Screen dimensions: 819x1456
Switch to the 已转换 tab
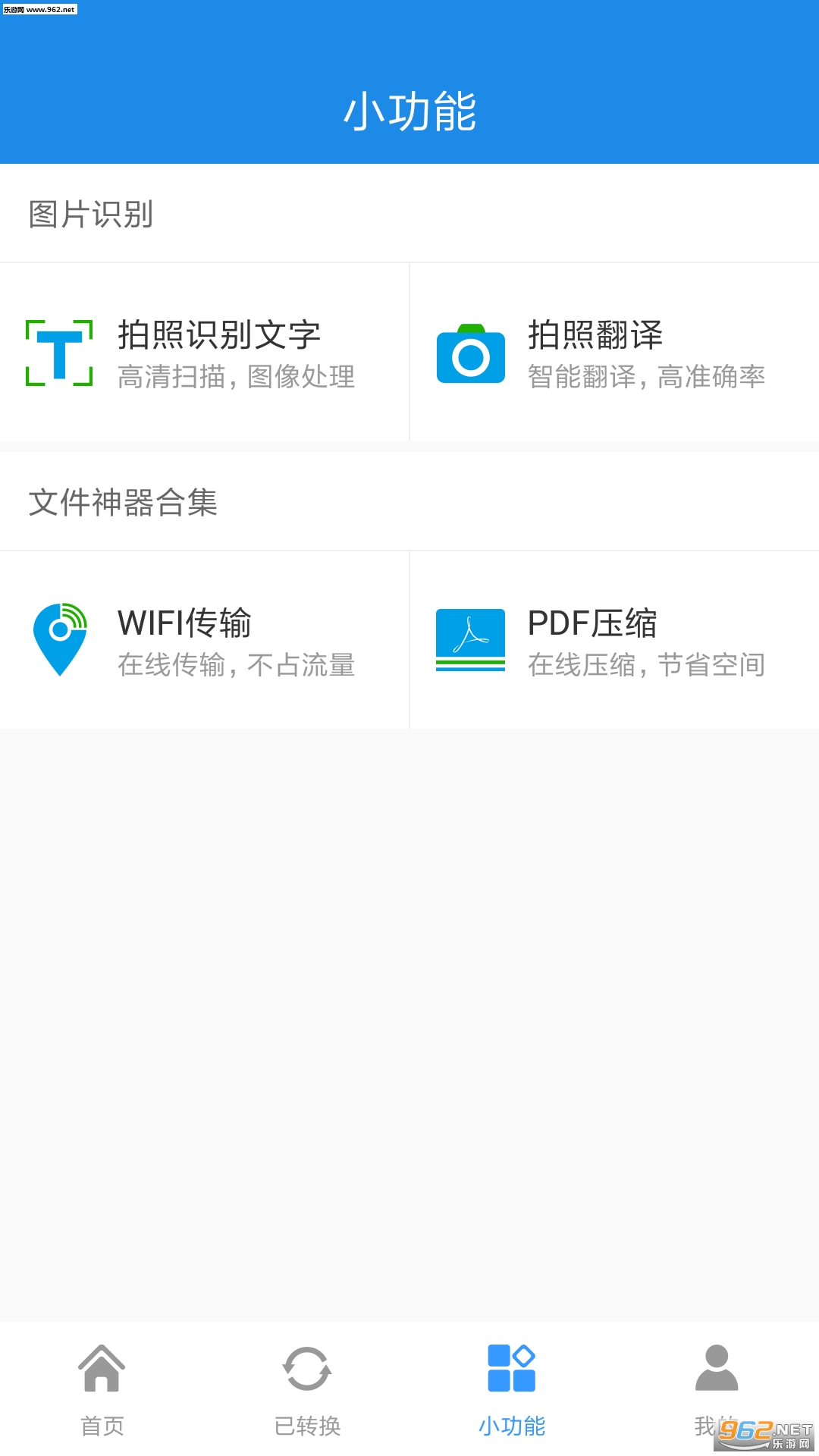[x=306, y=1395]
